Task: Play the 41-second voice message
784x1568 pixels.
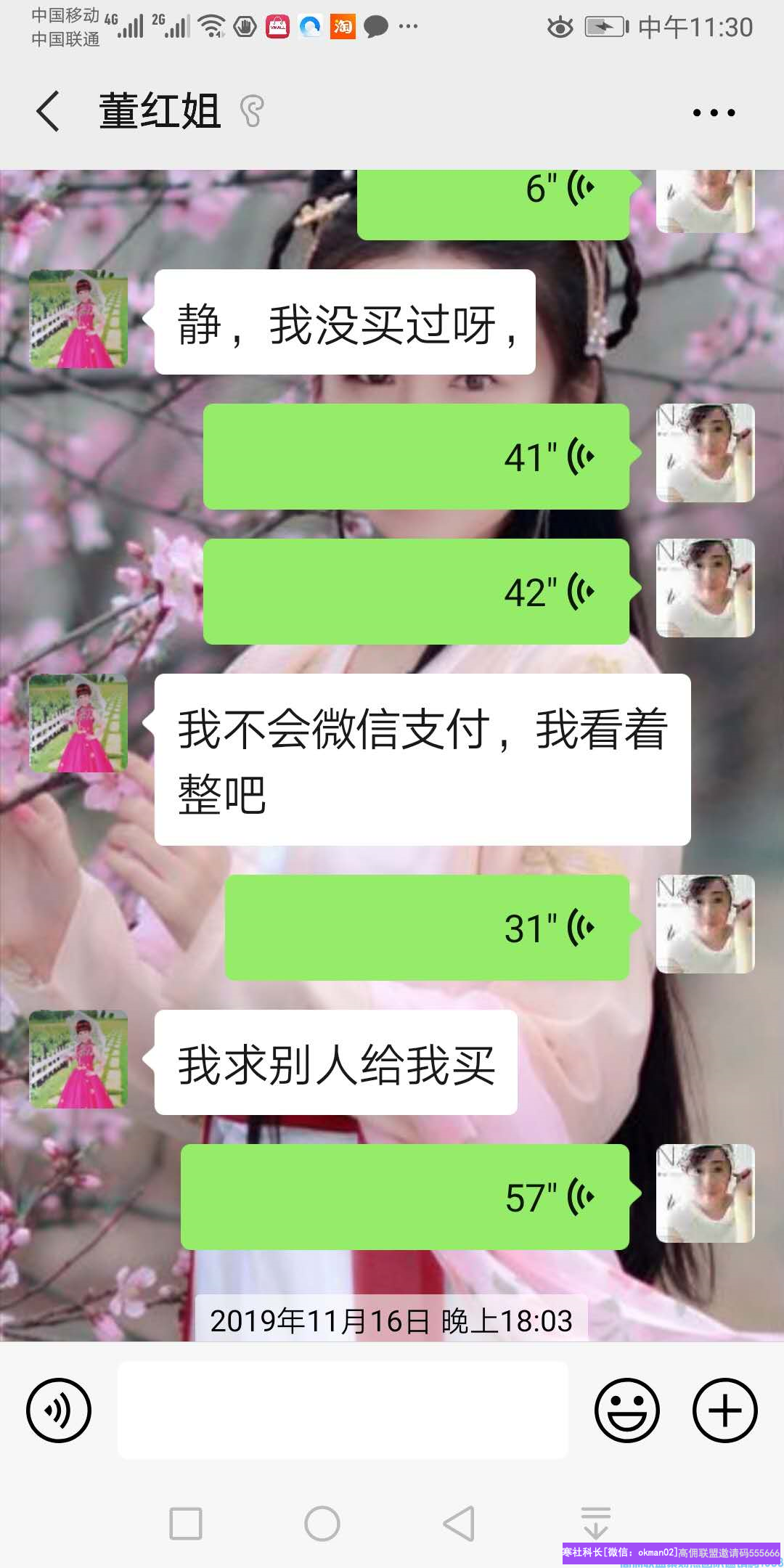Action: pos(416,457)
